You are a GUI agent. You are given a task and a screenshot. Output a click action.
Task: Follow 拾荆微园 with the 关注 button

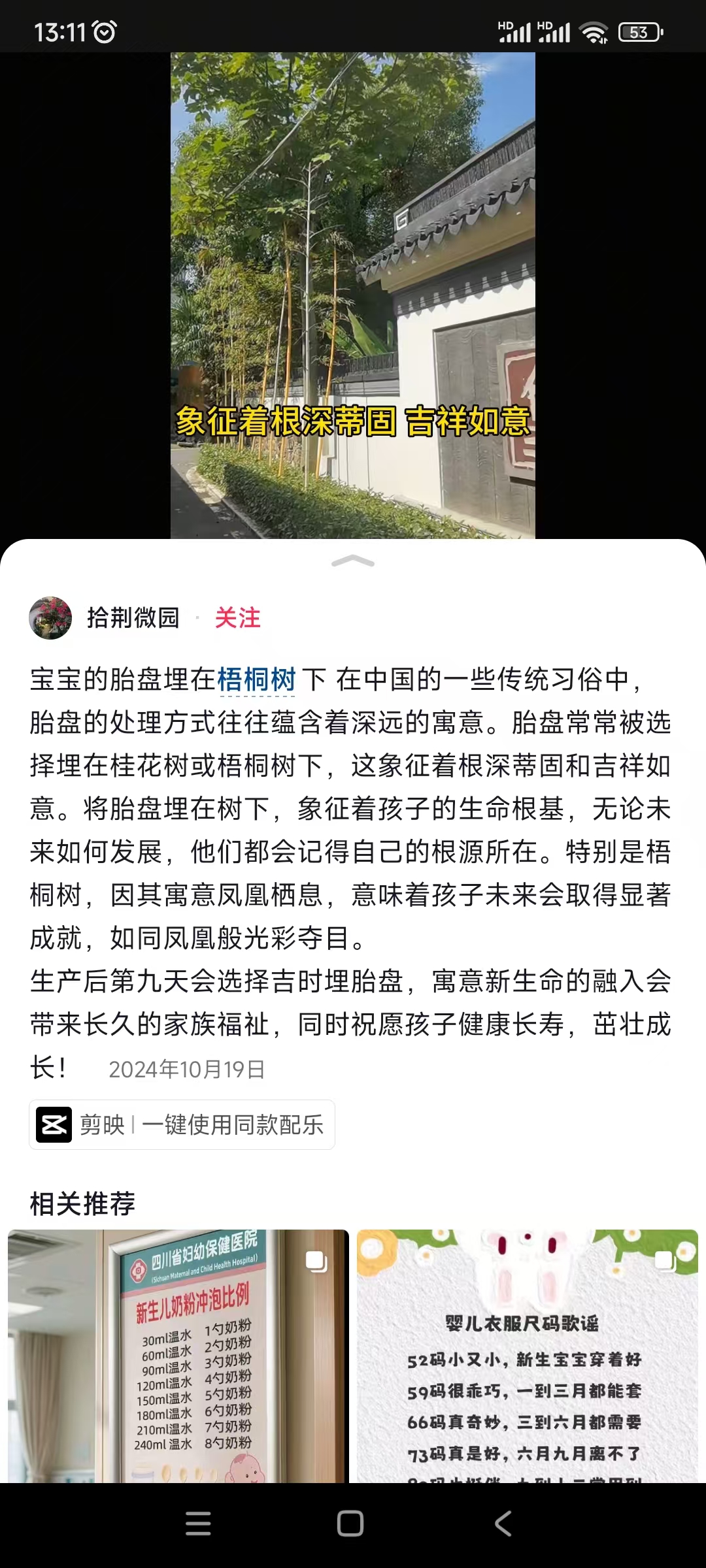[238, 618]
